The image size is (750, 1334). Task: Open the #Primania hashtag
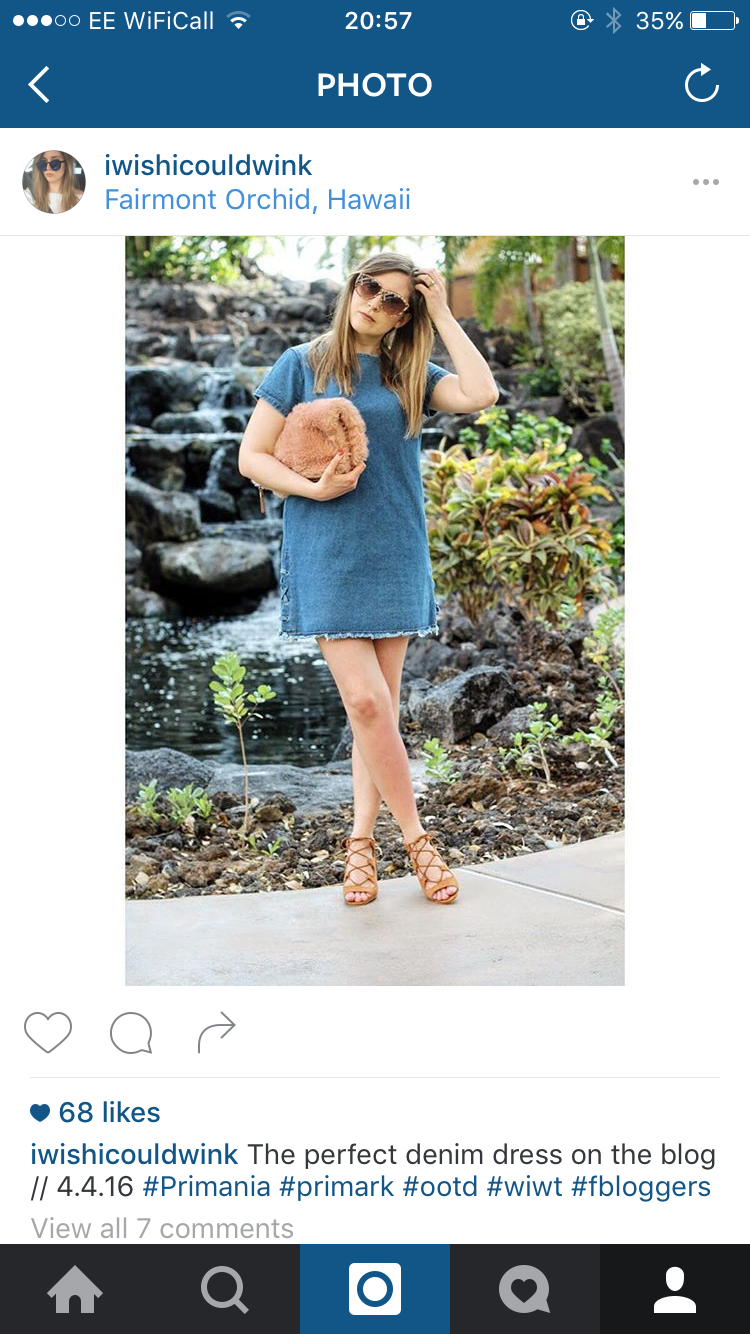tap(206, 1187)
